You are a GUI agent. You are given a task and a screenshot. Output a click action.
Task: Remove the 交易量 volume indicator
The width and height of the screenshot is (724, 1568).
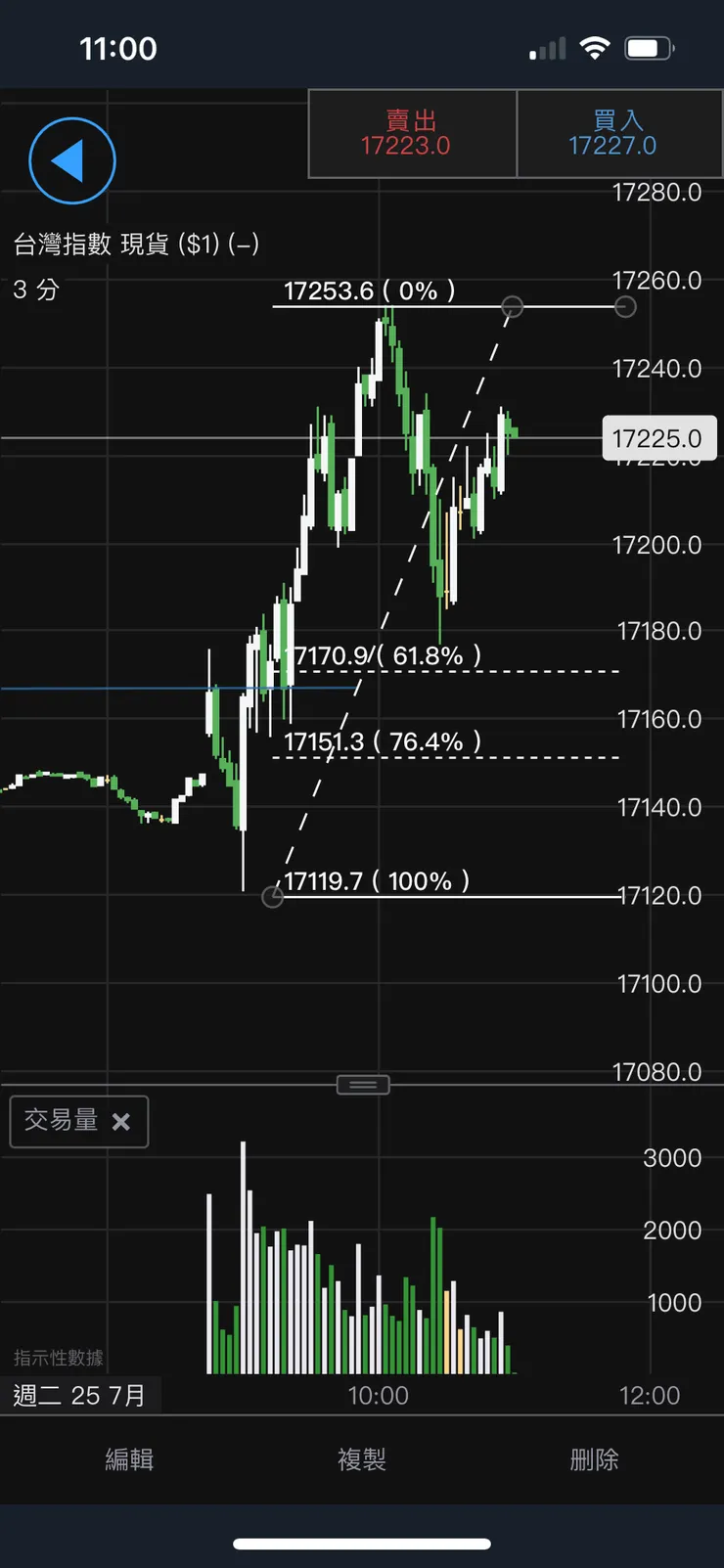[121, 1122]
